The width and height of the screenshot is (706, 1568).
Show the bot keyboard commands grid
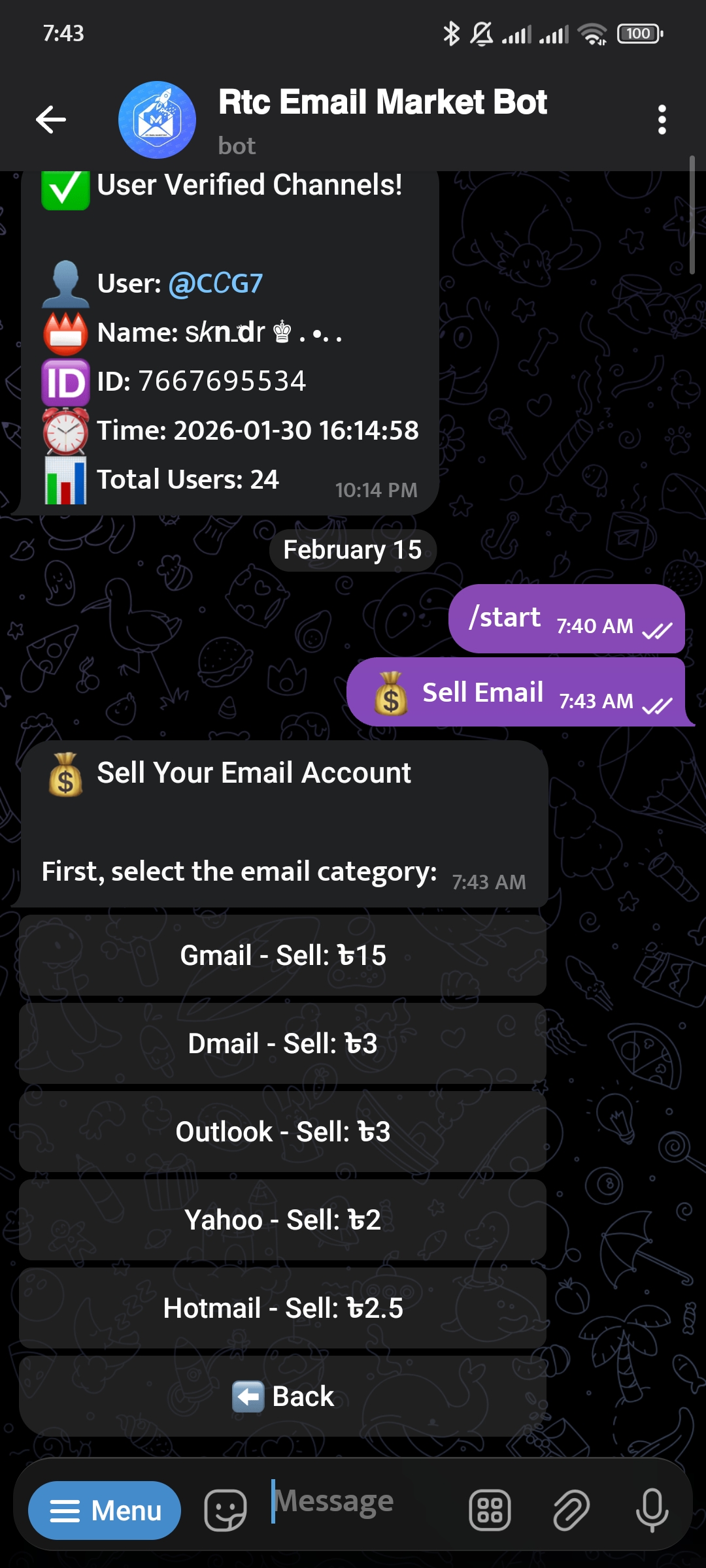point(490,1511)
